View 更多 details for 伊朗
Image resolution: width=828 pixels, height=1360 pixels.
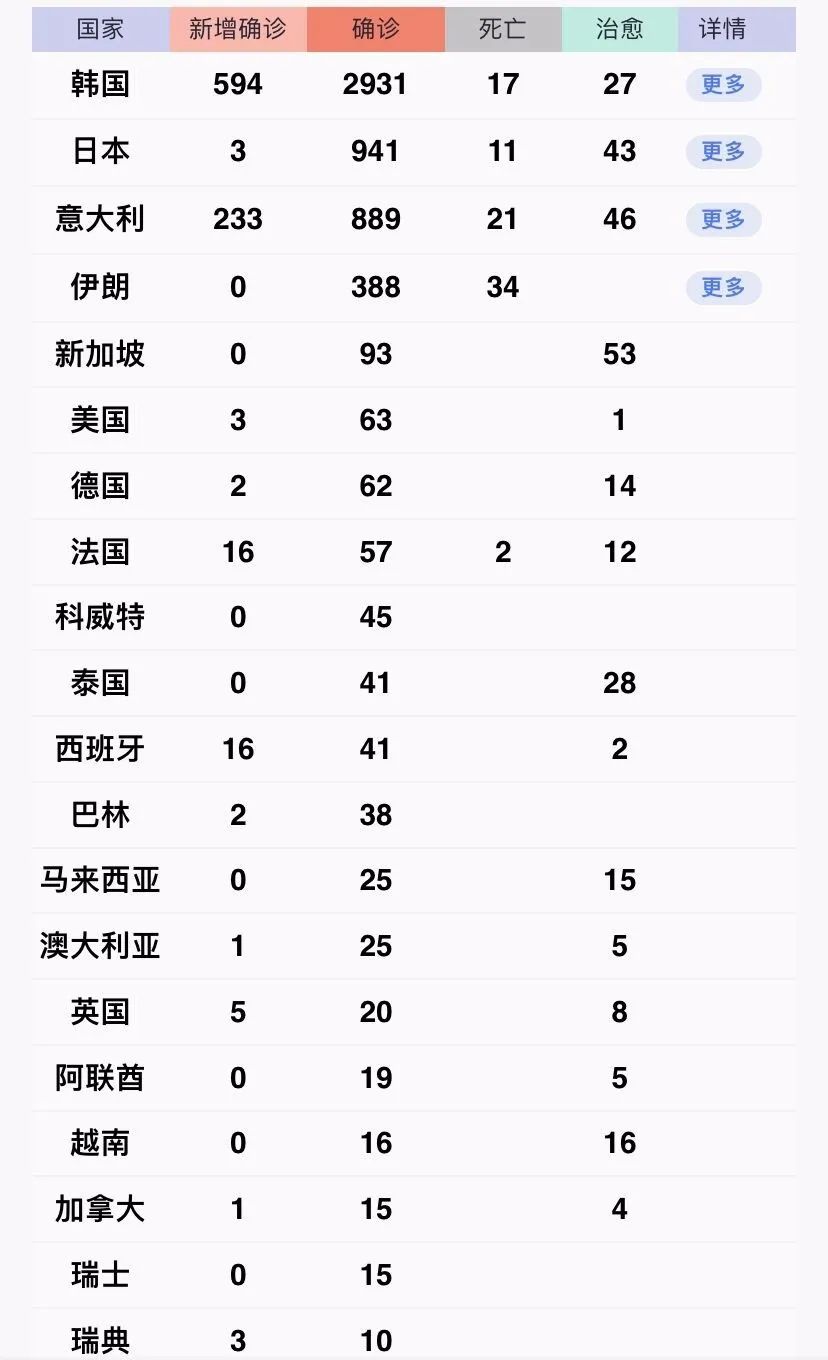pyautogui.click(x=723, y=288)
